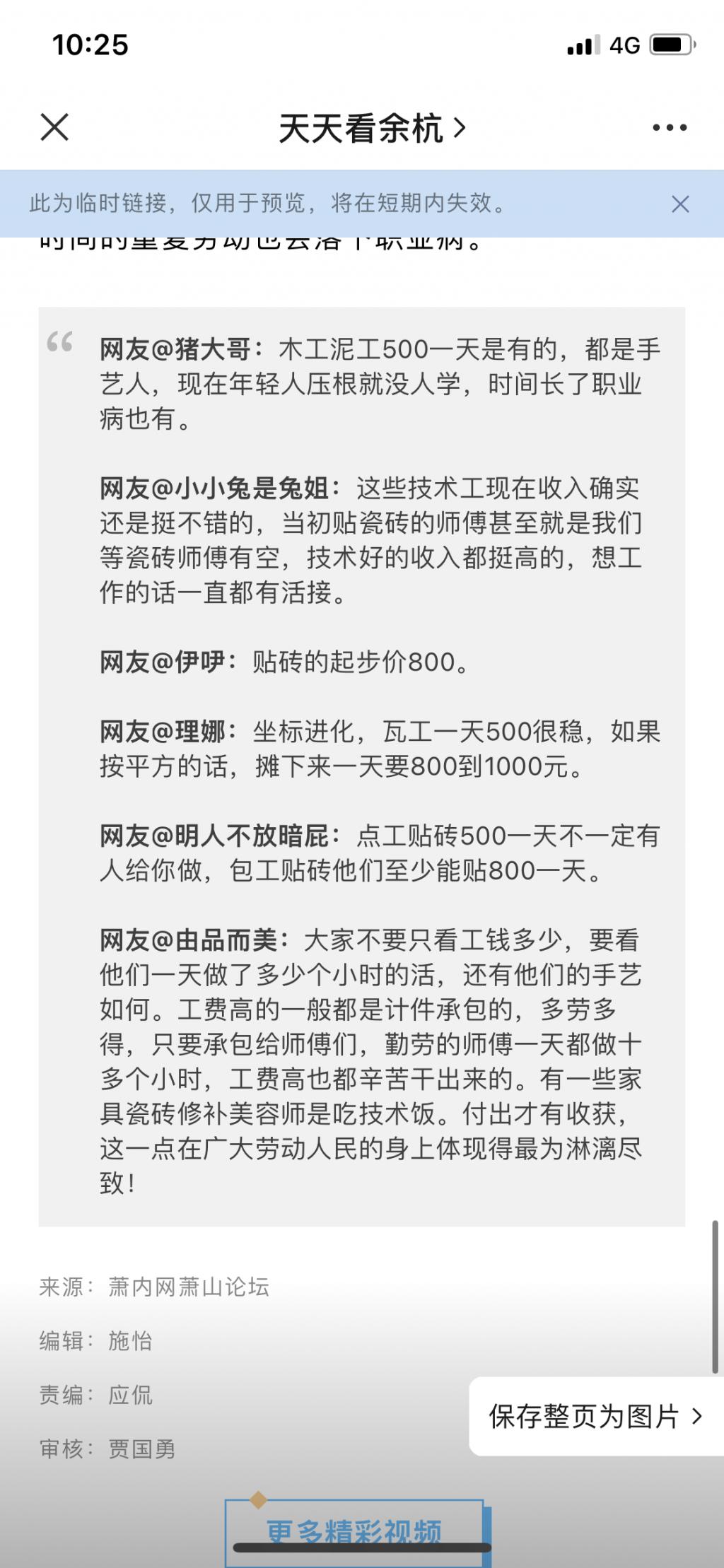Viewport: 724px width, 1568px height.
Task: Close the article page with the X
Action: [x=54, y=128]
